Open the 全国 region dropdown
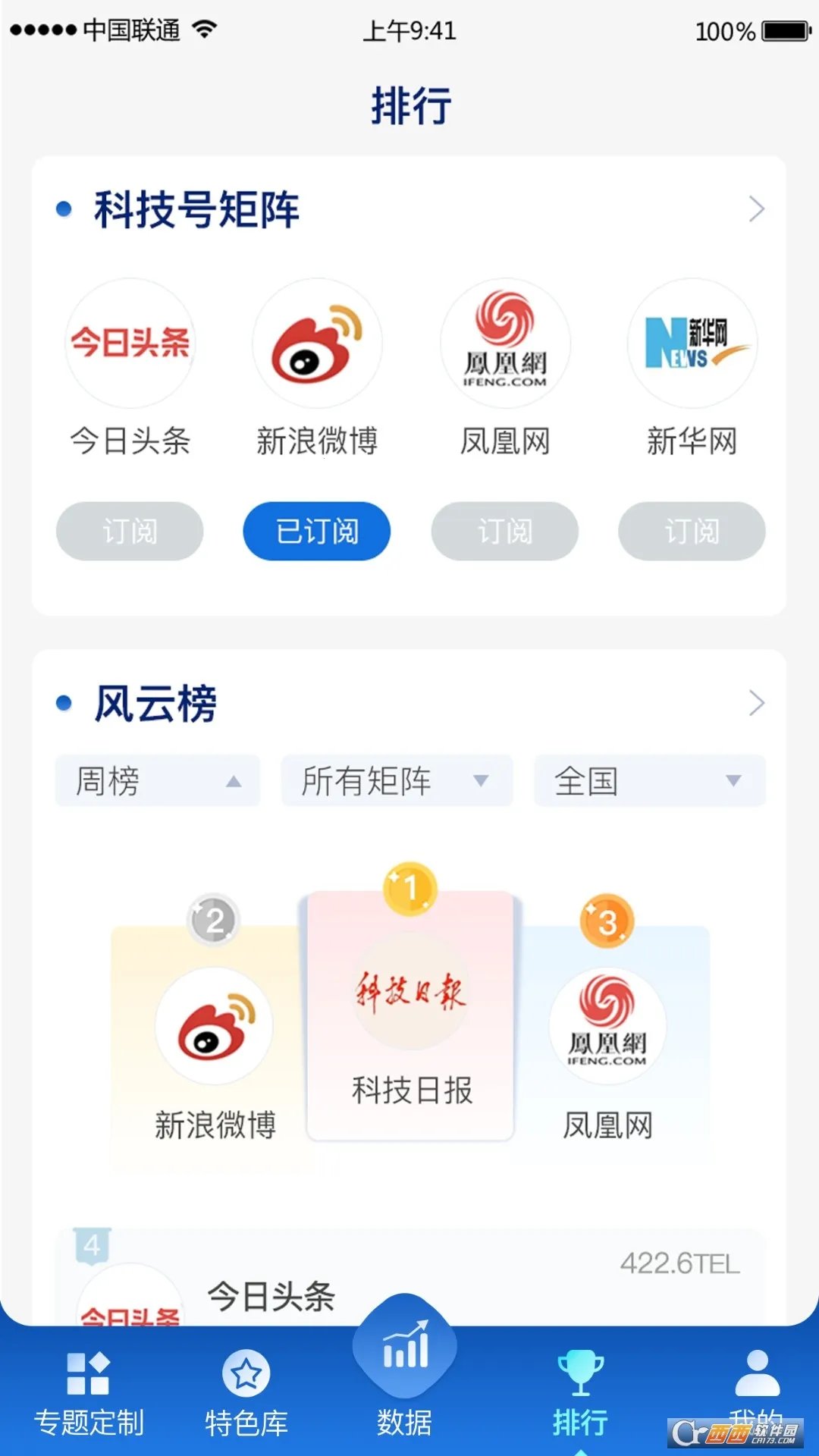Image resolution: width=819 pixels, height=1456 pixels. 650,780
